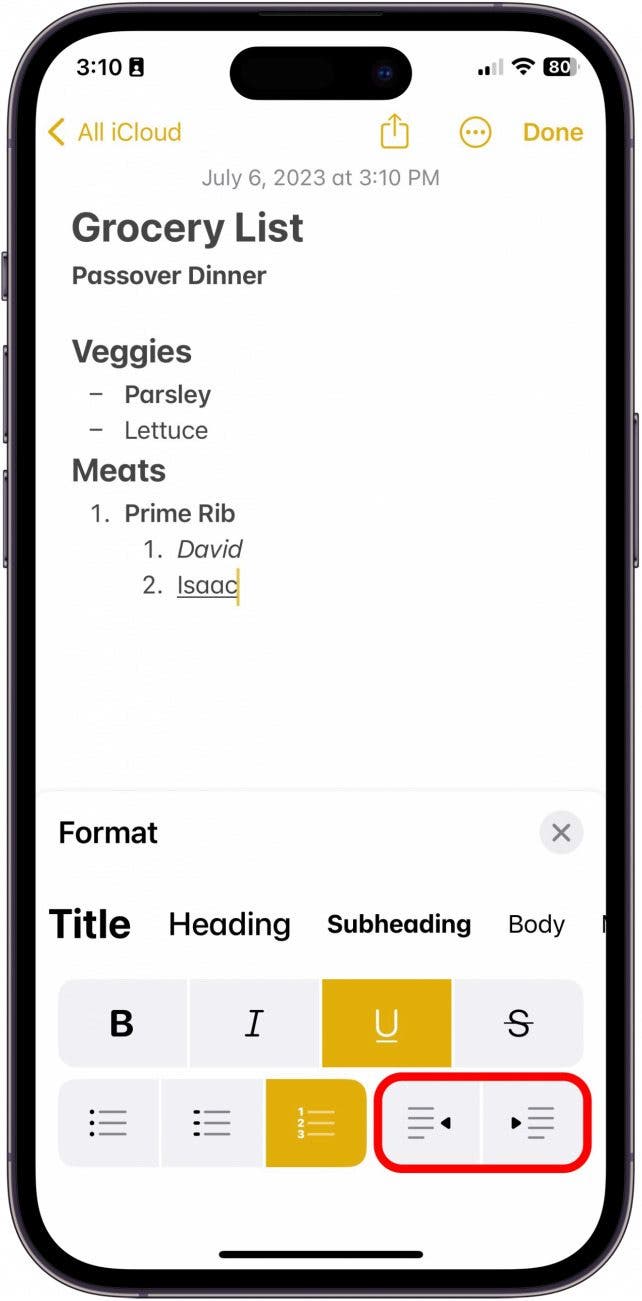Share this note
Viewport: 642px width, 1301px height.
pyautogui.click(x=396, y=132)
